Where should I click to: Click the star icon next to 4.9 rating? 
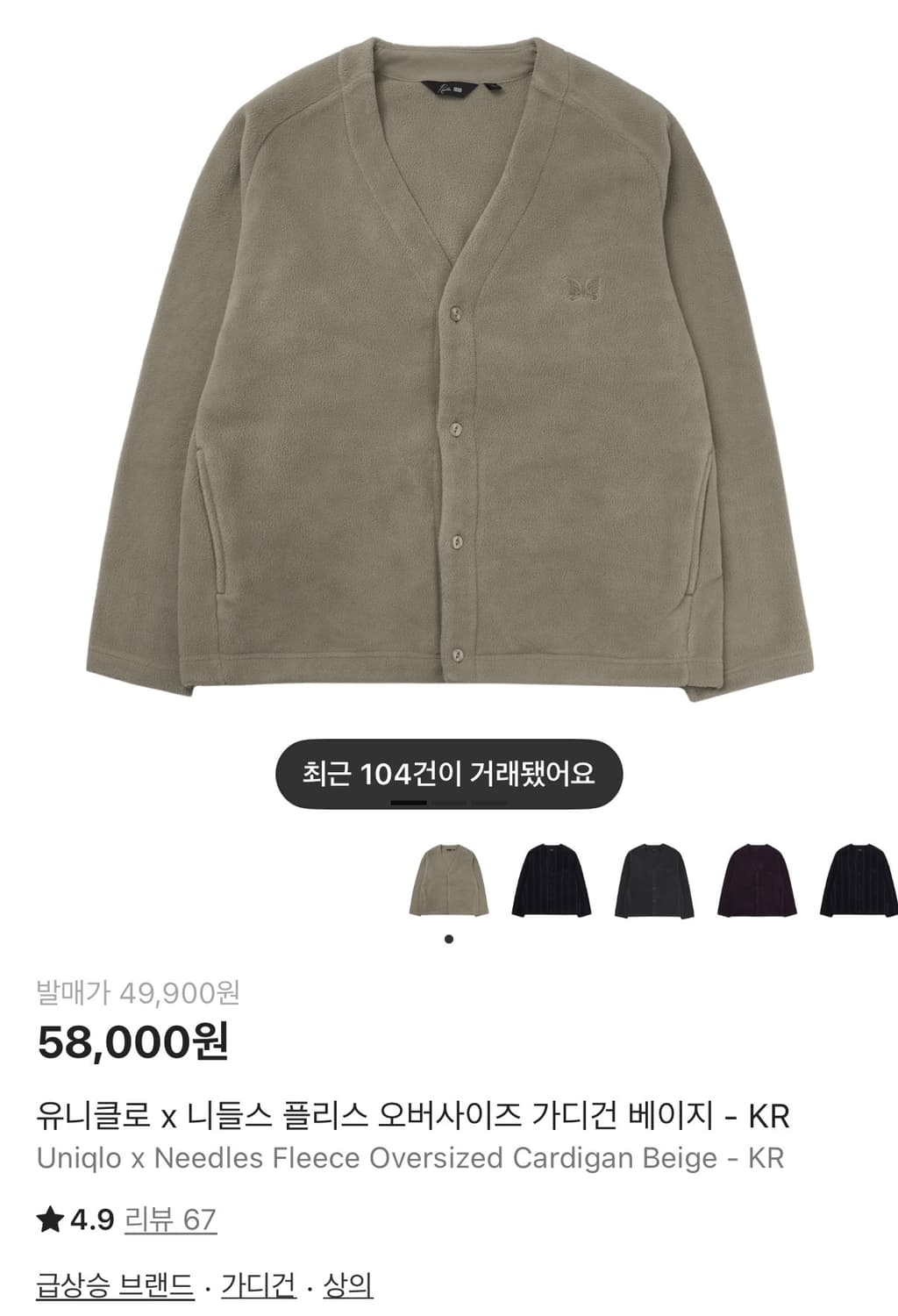pos(49,1217)
